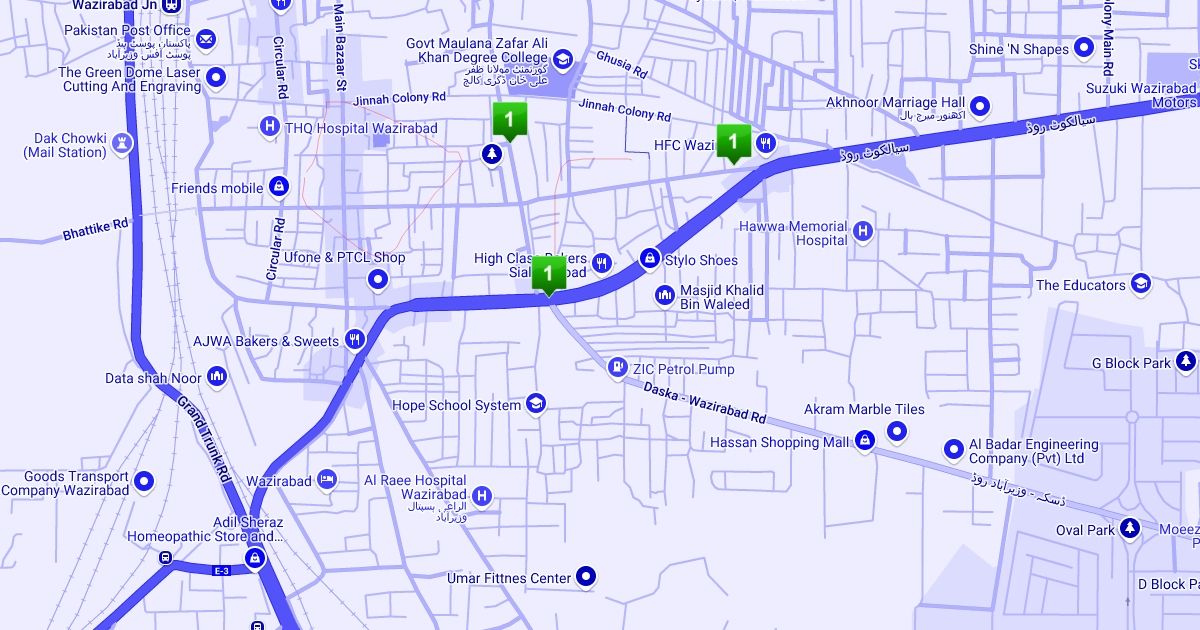Viewport: 1200px width, 630px height.
Task: Select AJWA Bakers & Sweets pin
Action: tap(354, 340)
